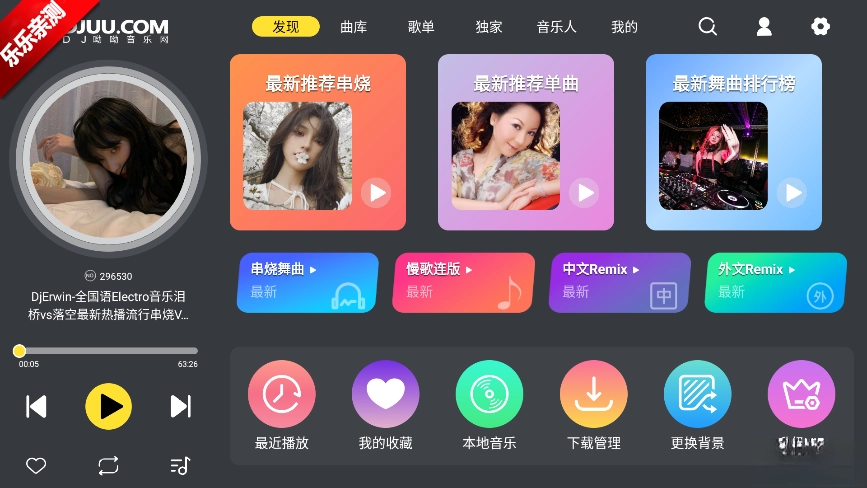Open the playlist queue icon
Viewport: 867px width, 488px height.
(x=180, y=465)
